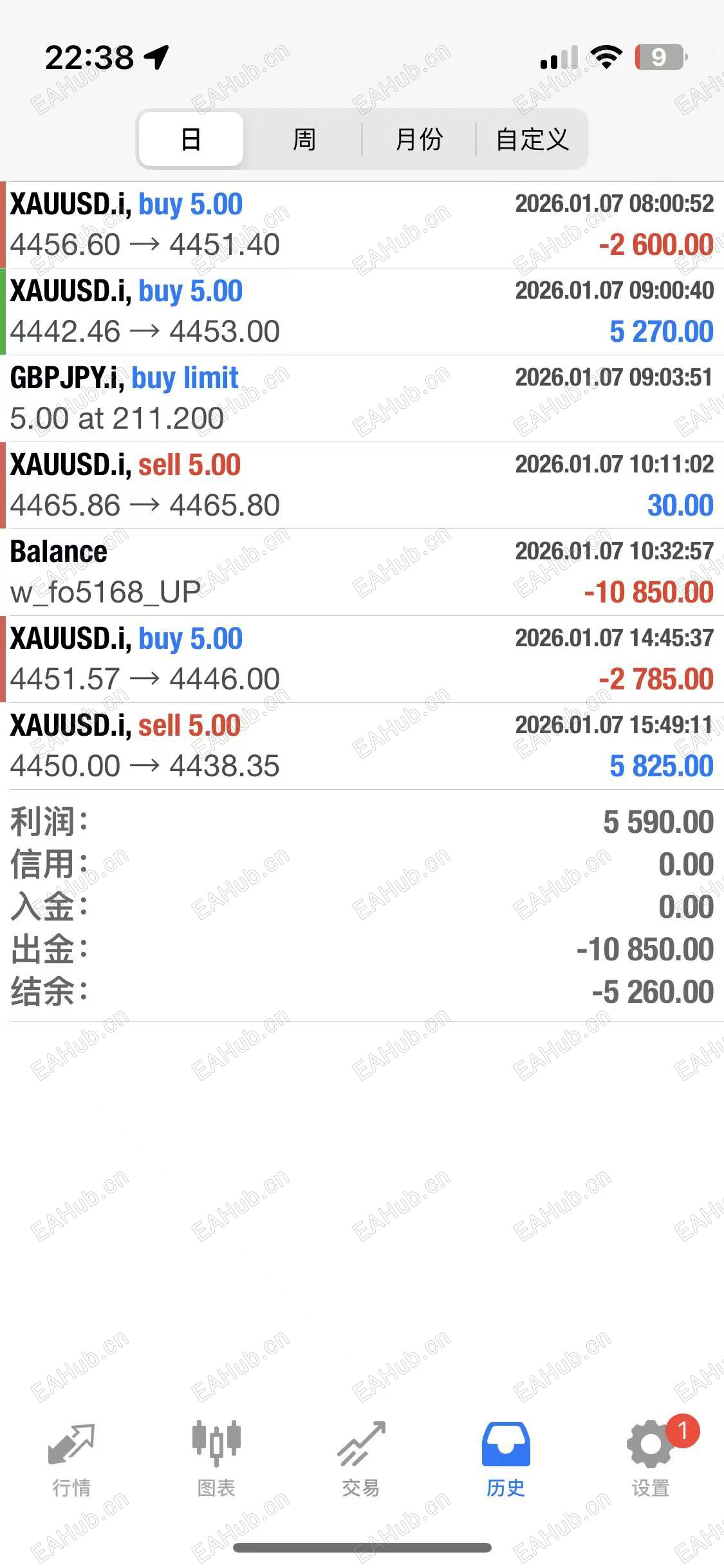Image resolution: width=724 pixels, height=1568 pixels.
Task: Open the XAUUSD.i buy trade at 08:00:52
Action: click(x=362, y=225)
